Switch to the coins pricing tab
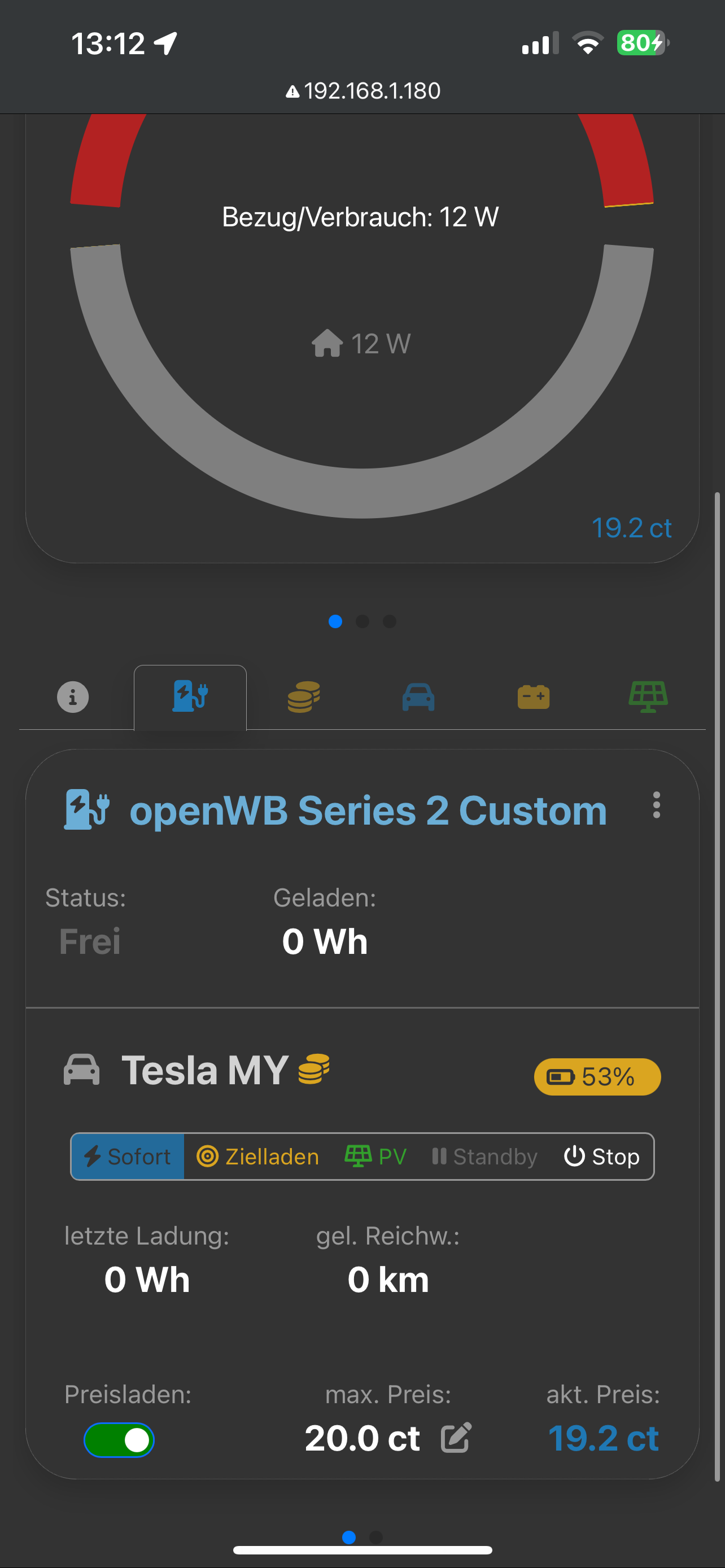 pos(304,697)
